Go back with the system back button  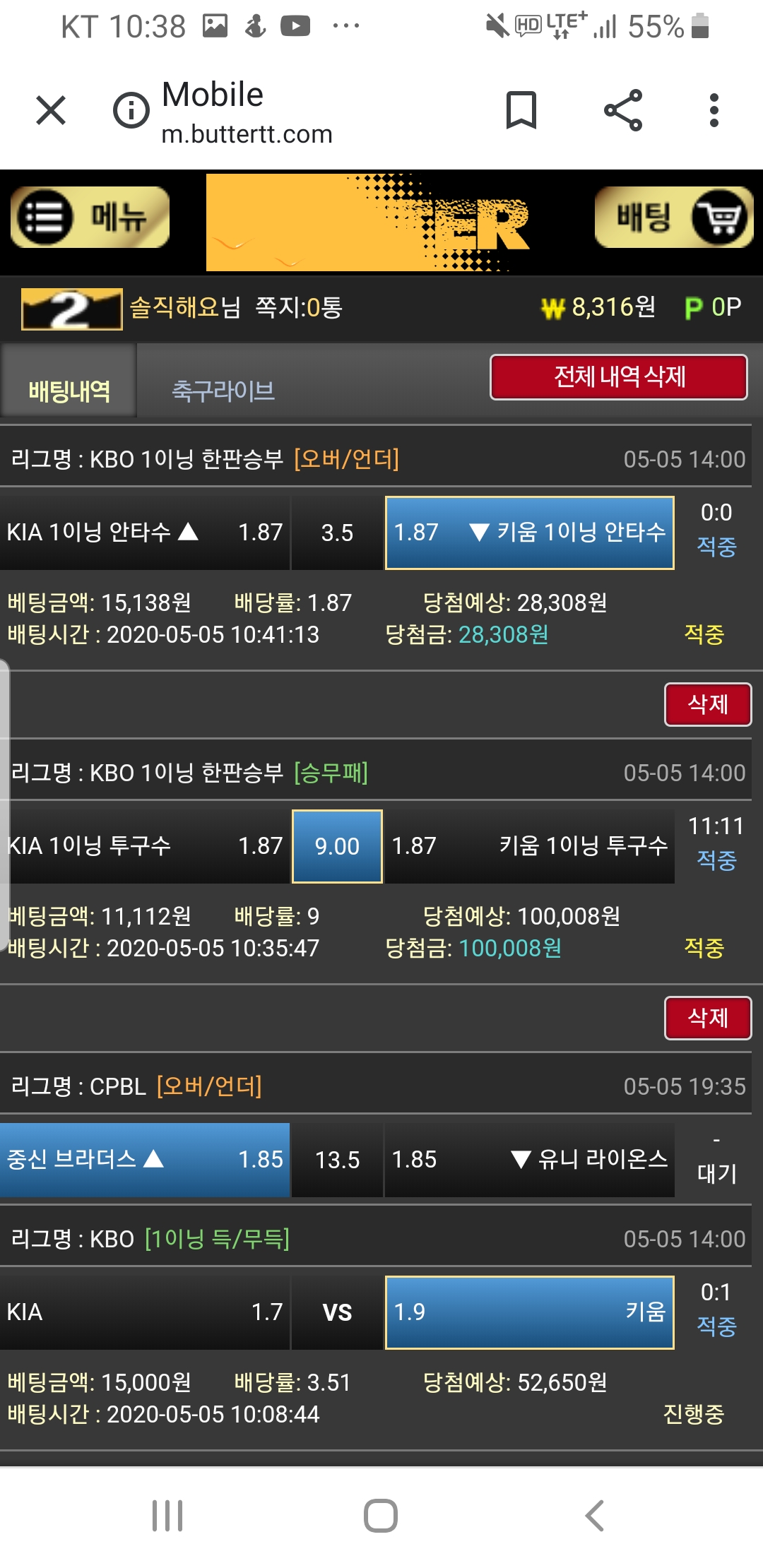595,1516
